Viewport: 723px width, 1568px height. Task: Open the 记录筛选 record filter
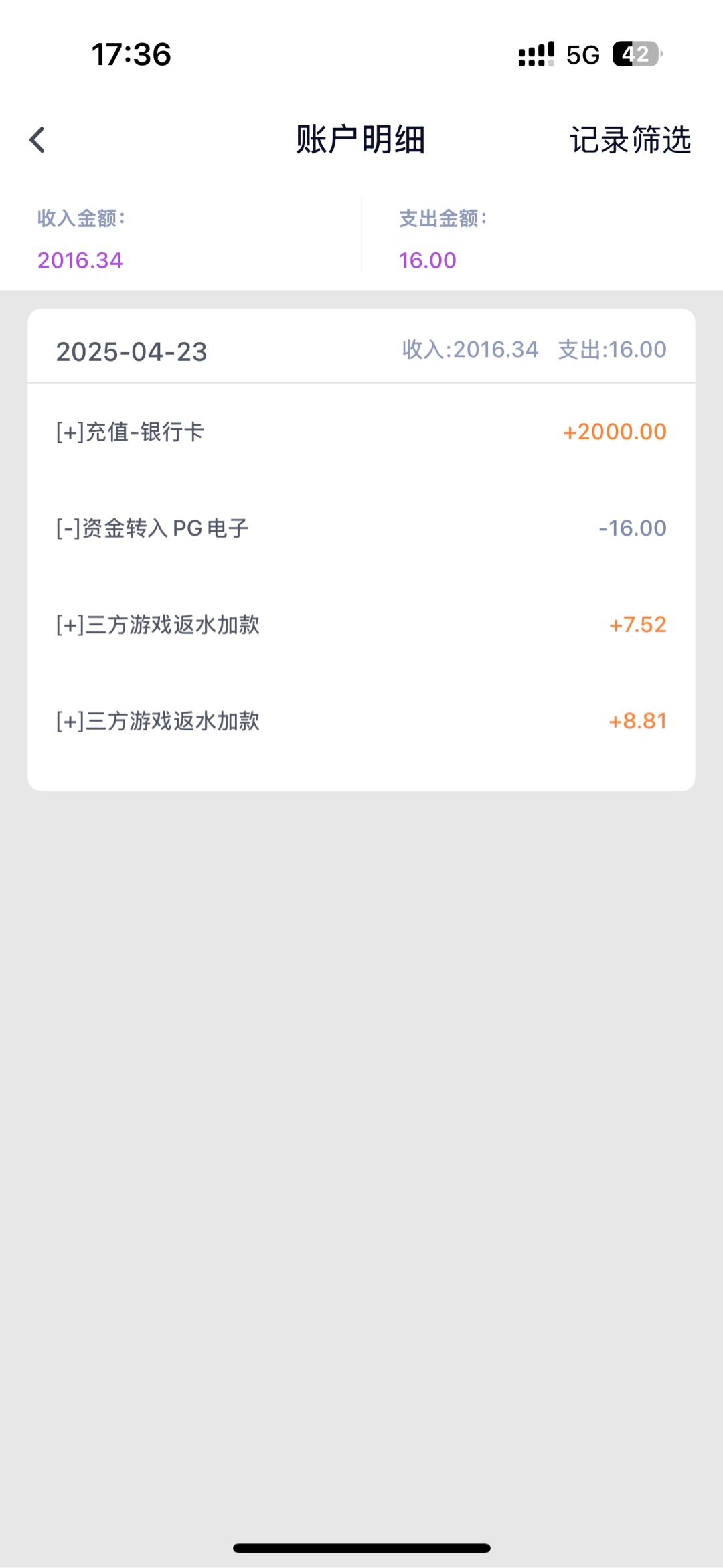630,140
